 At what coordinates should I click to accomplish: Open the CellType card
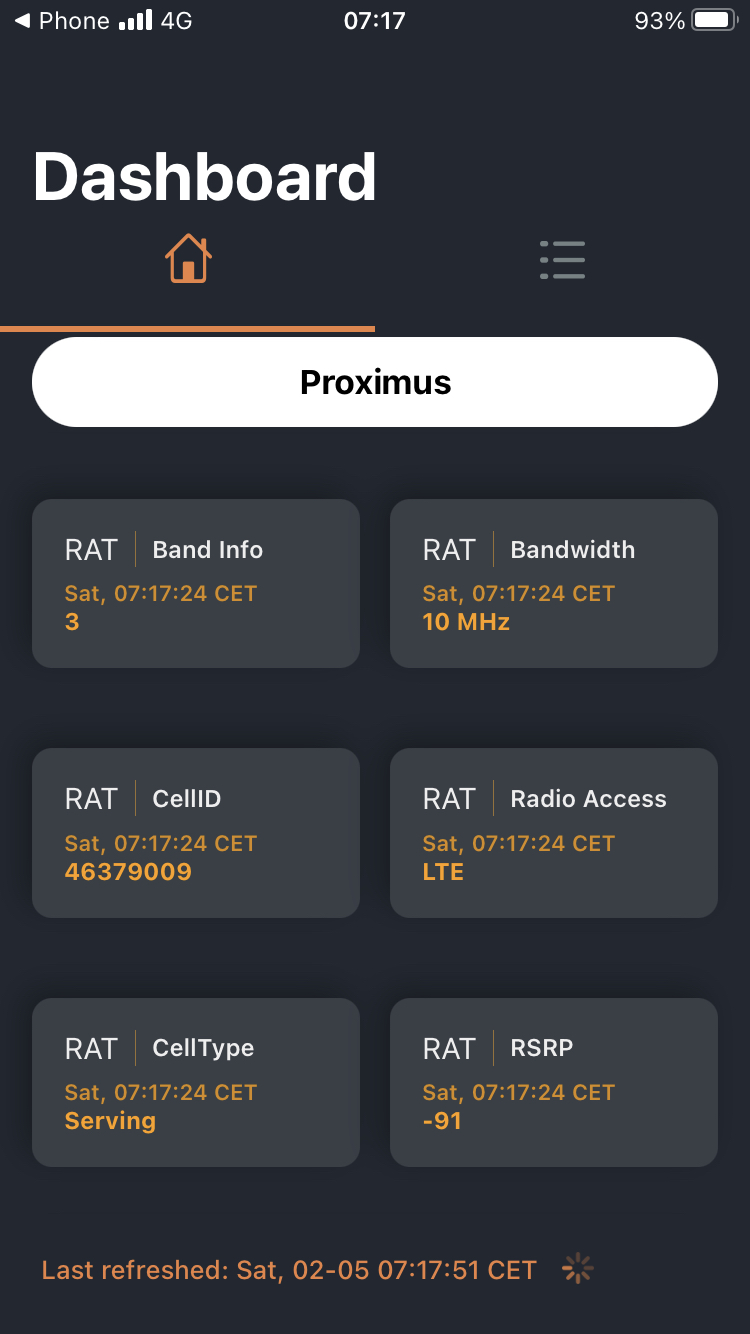196,1082
